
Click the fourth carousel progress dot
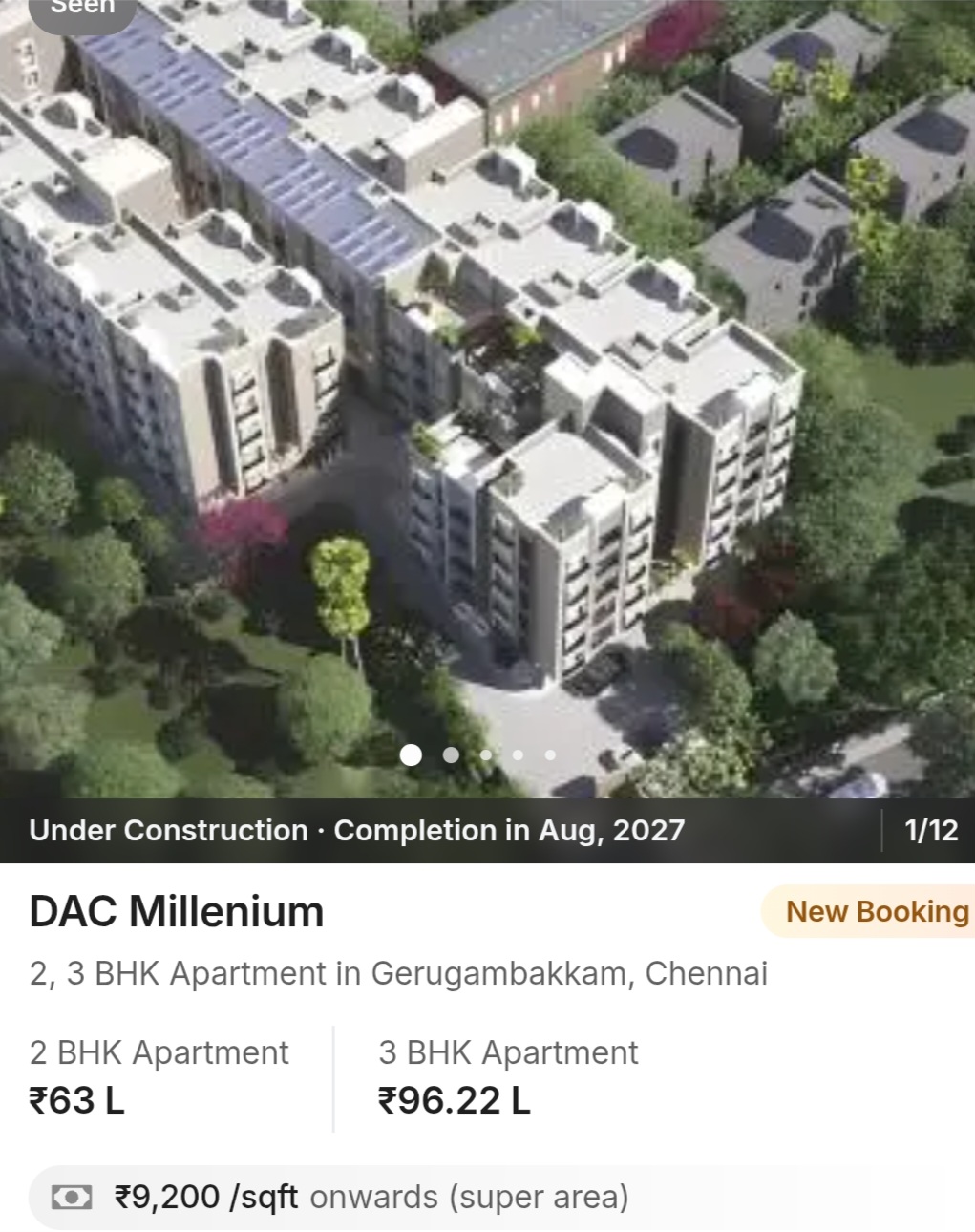(x=517, y=754)
